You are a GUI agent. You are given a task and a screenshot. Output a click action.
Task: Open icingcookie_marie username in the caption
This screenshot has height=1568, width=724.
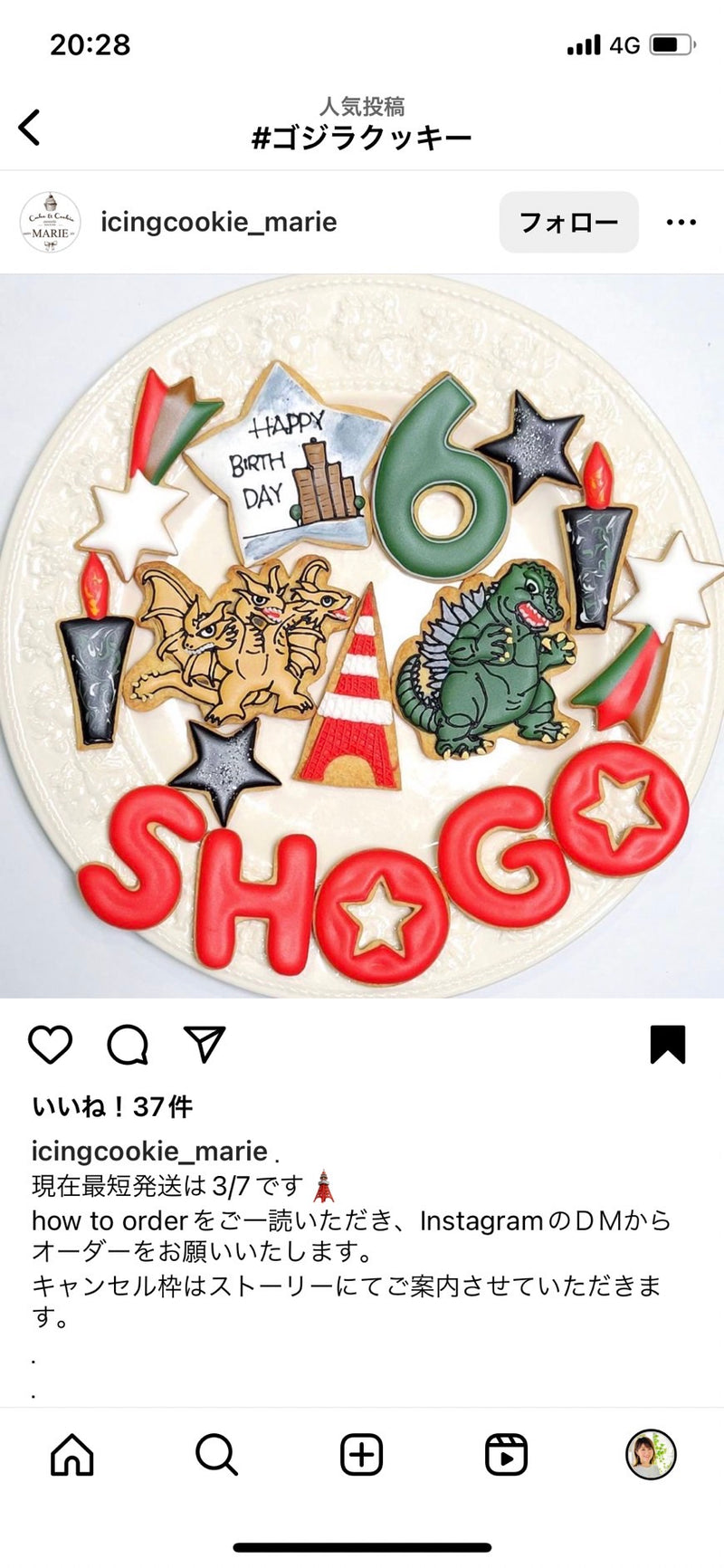(149, 1151)
